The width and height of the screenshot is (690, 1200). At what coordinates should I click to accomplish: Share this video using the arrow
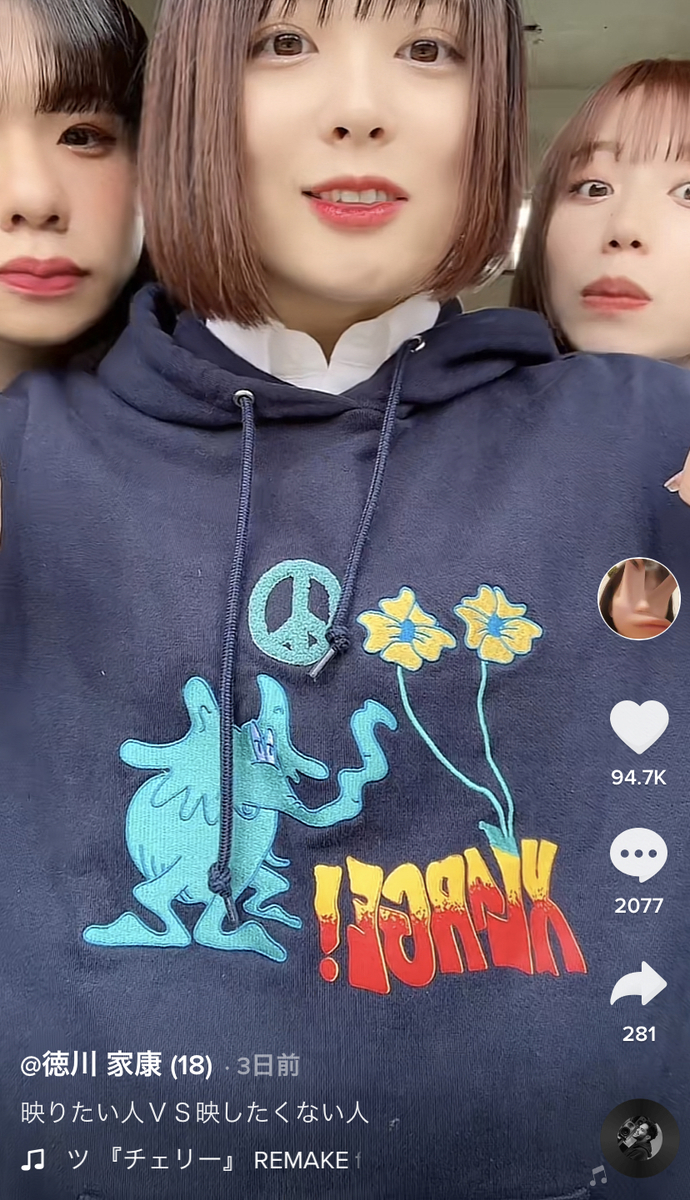(639, 984)
